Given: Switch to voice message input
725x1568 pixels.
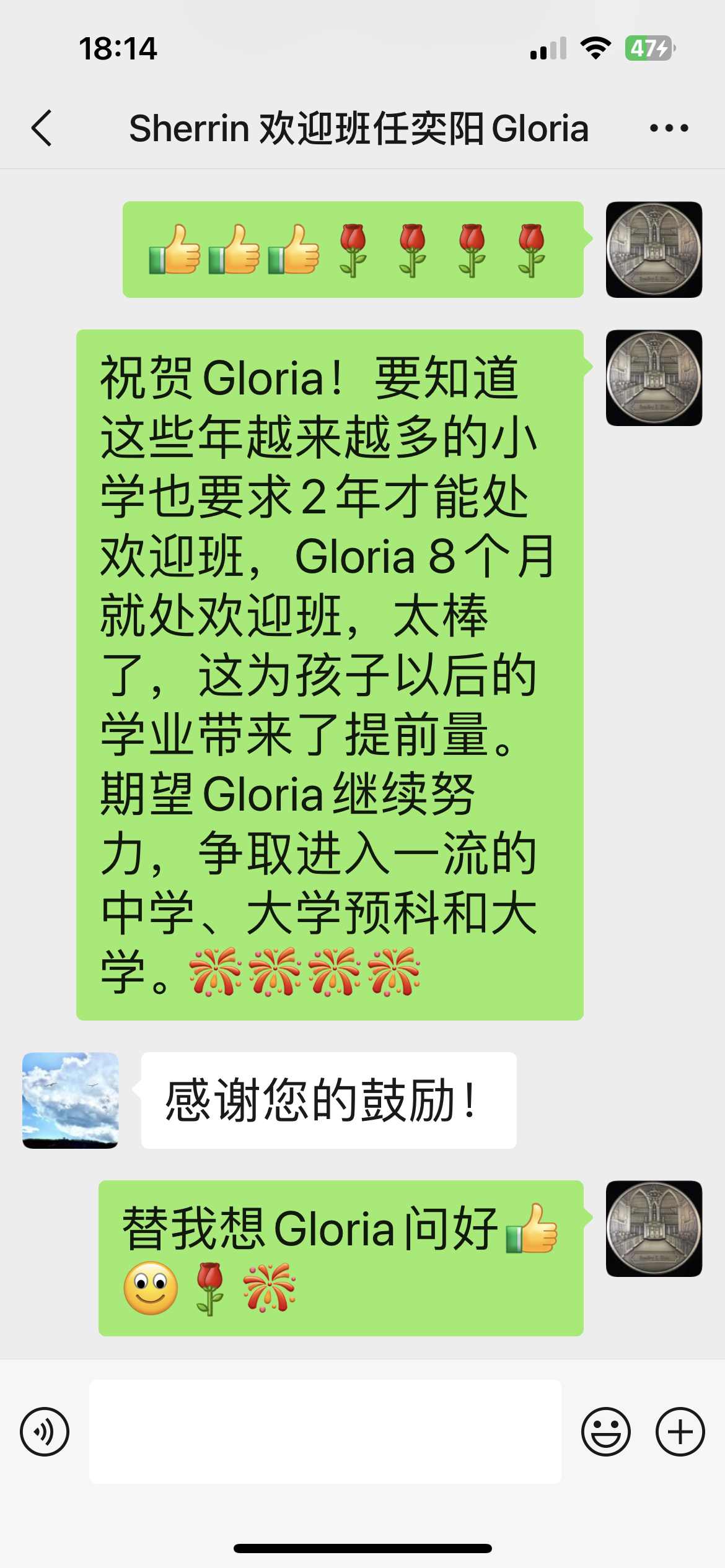Looking at the screenshot, I should pos(45,1431).
